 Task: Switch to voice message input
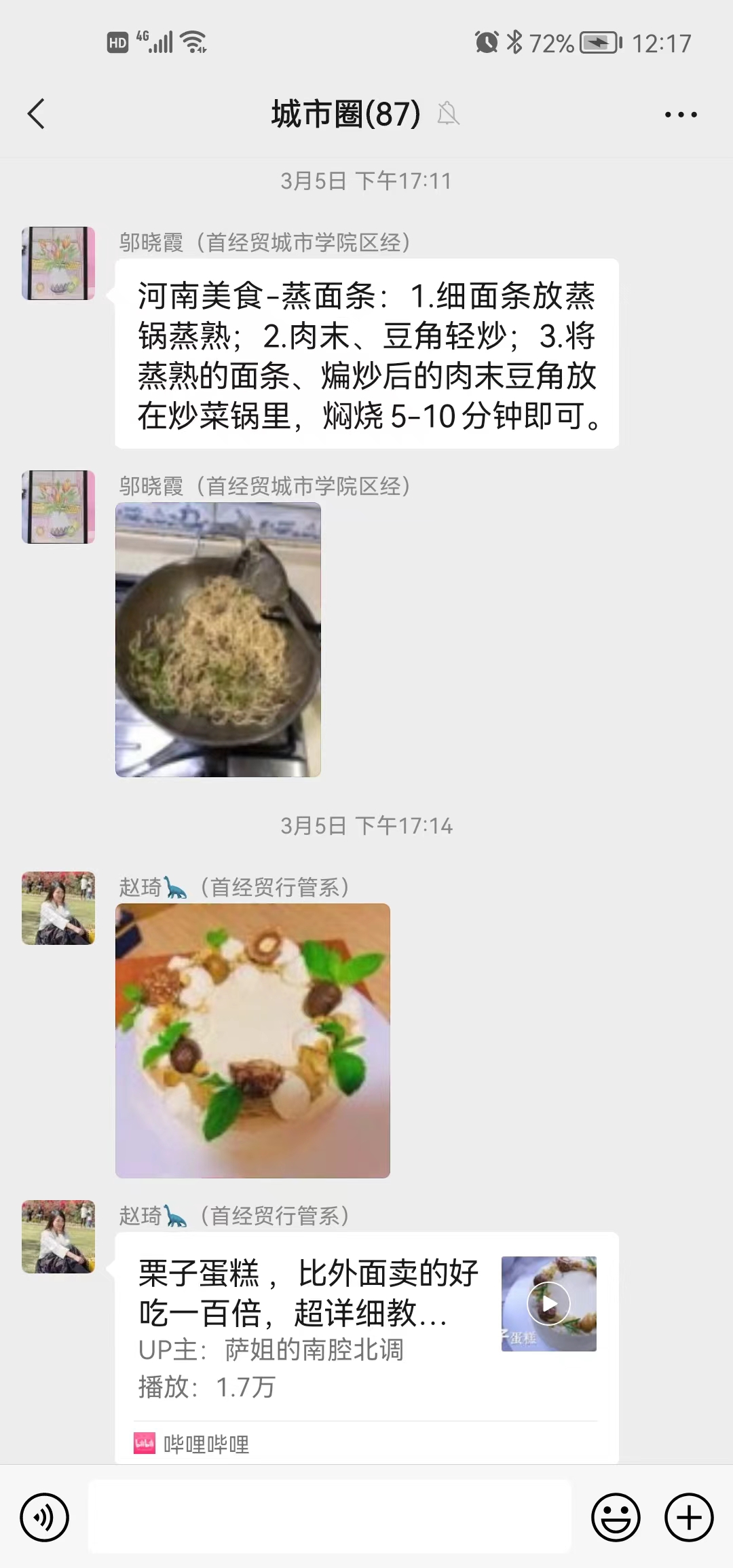45,1517
